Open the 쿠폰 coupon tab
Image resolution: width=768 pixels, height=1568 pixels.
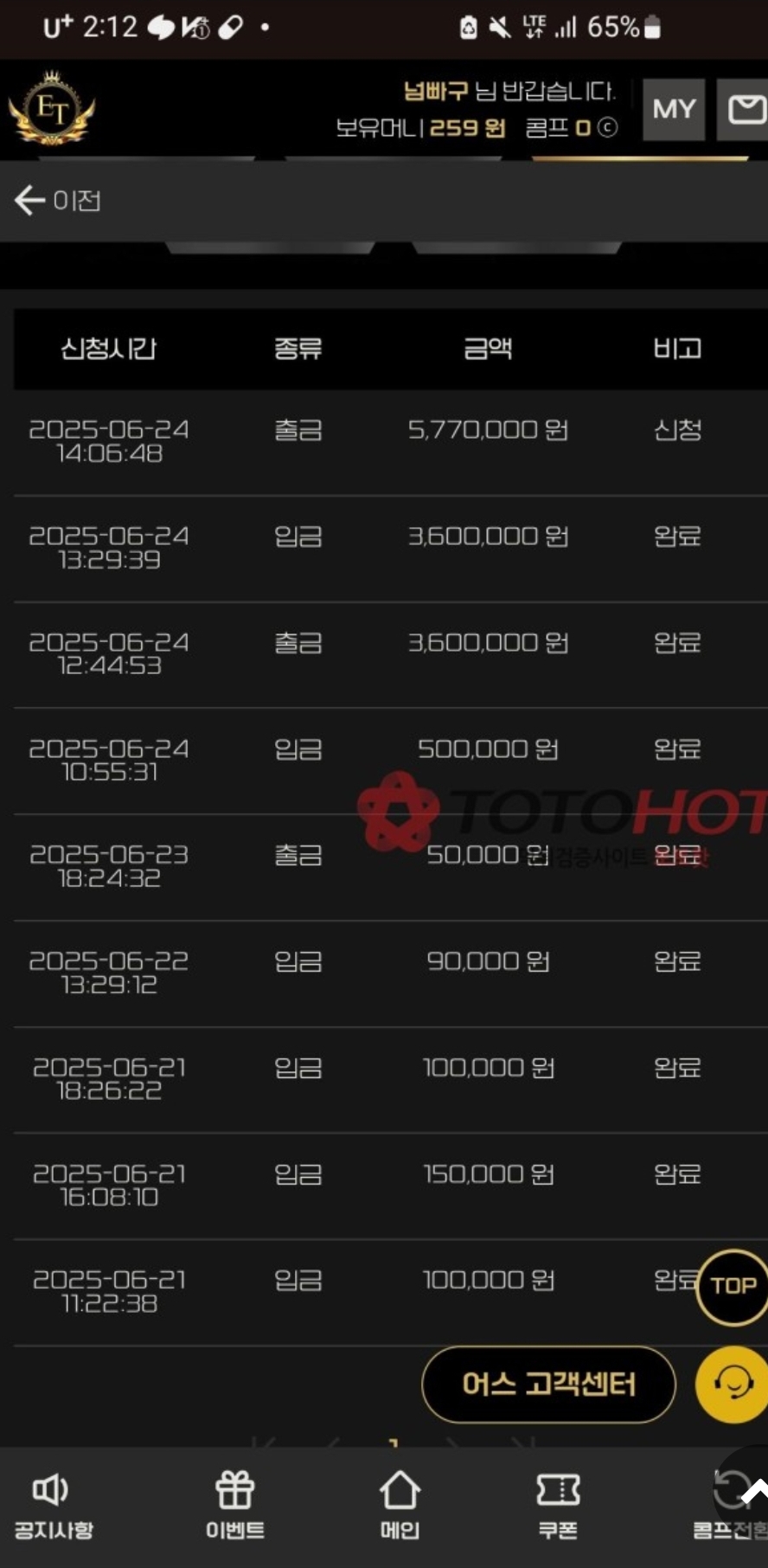point(558,1507)
